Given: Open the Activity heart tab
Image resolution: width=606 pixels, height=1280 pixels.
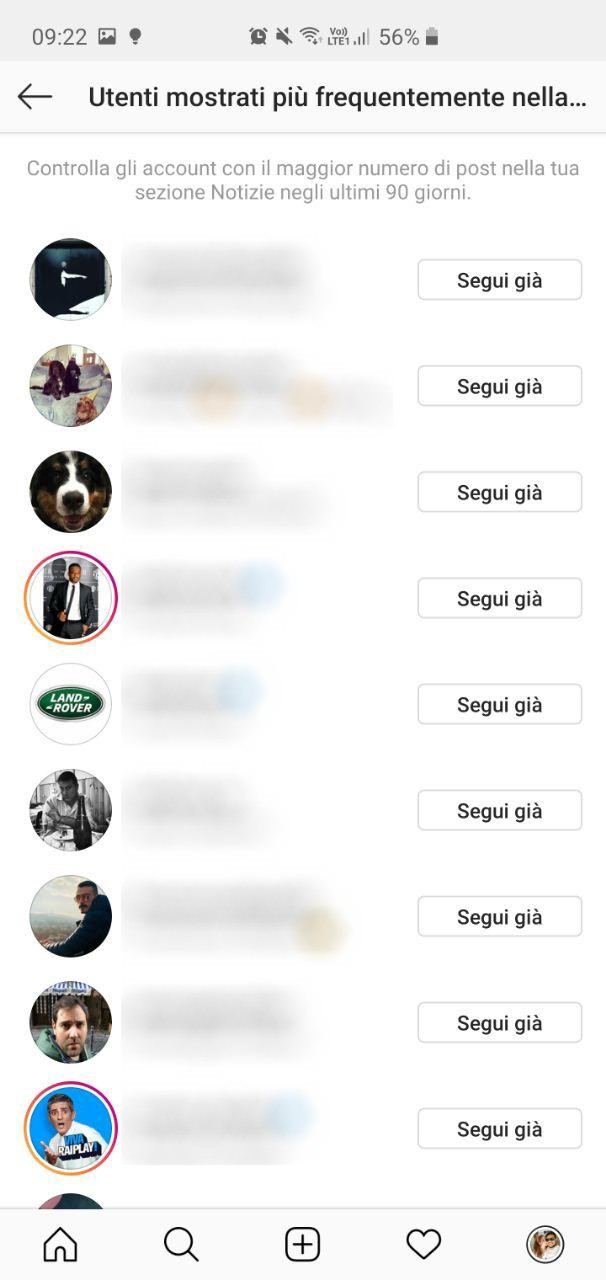Looking at the screenshot, I should tap(424, 1244).
